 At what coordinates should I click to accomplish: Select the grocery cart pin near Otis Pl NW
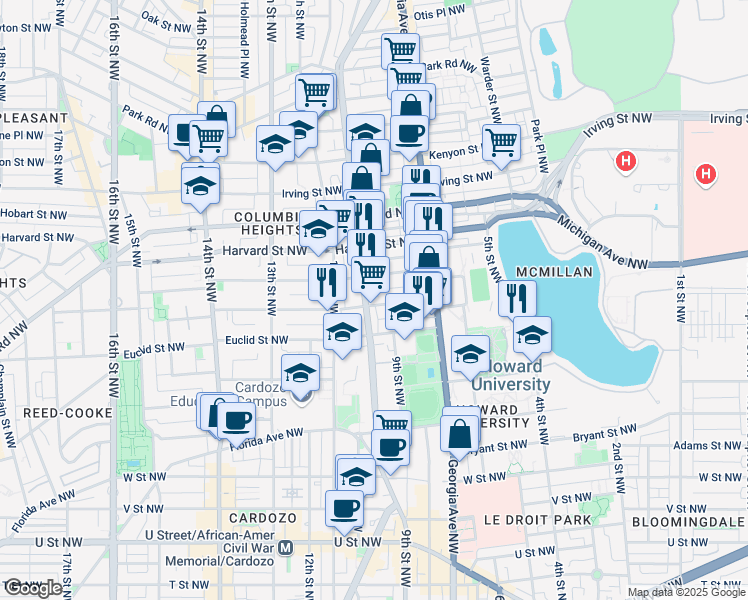[400, 51]
